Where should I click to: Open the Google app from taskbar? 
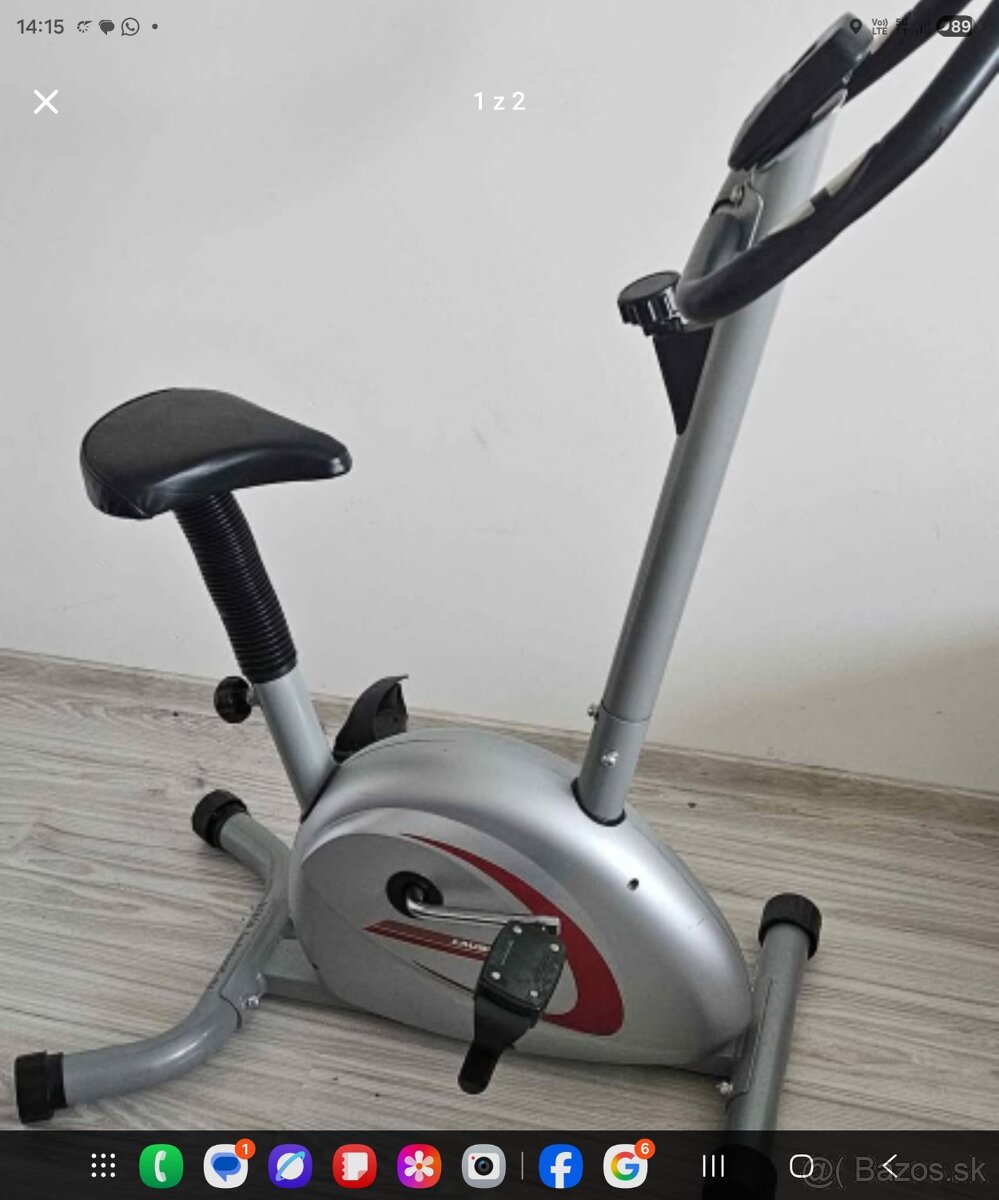[x=626, y=1166]
